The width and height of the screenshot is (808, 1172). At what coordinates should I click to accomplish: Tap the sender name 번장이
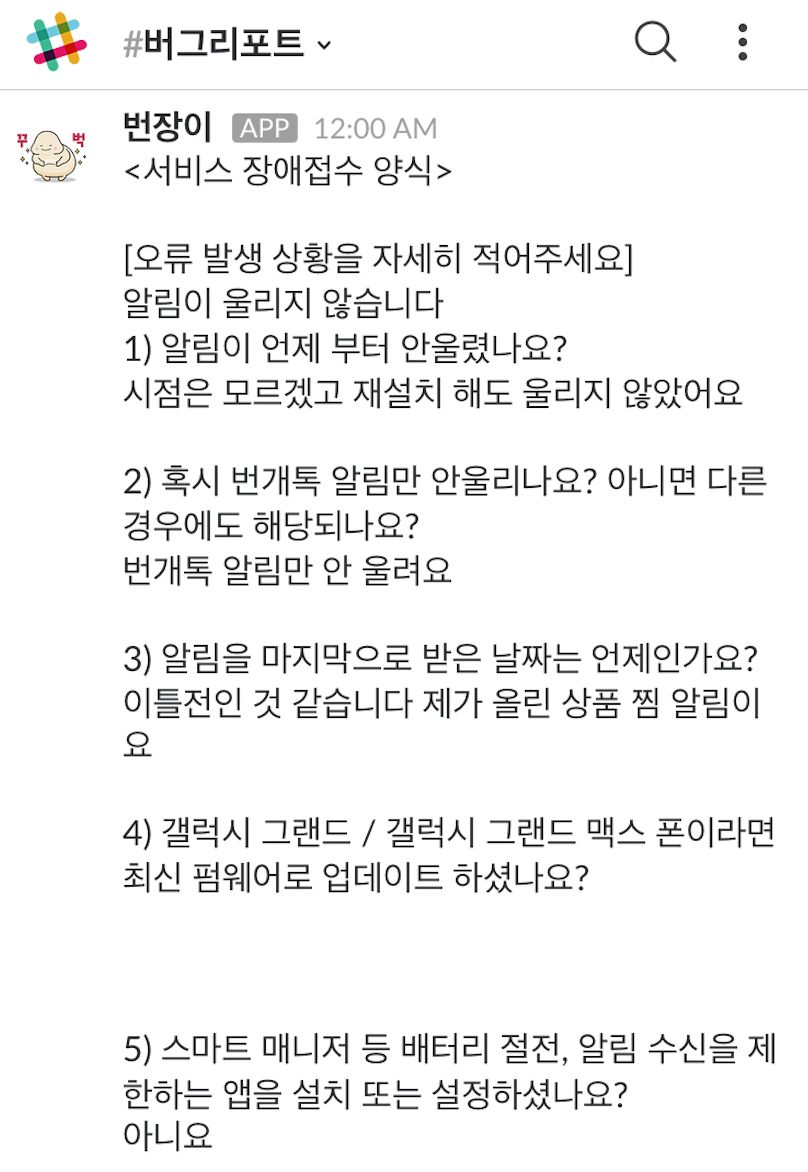[167, 127]
